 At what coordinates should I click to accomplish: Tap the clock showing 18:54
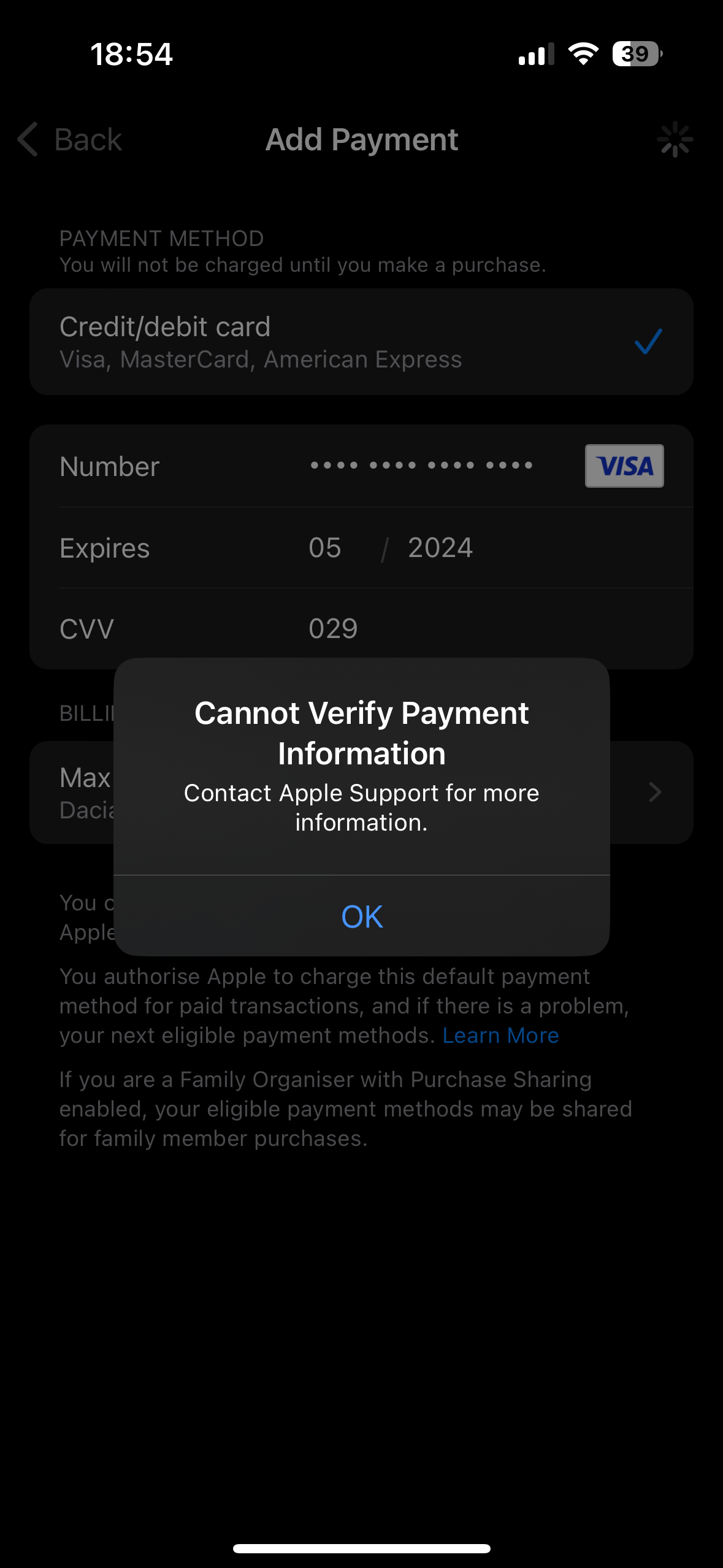tap(132, 54)
